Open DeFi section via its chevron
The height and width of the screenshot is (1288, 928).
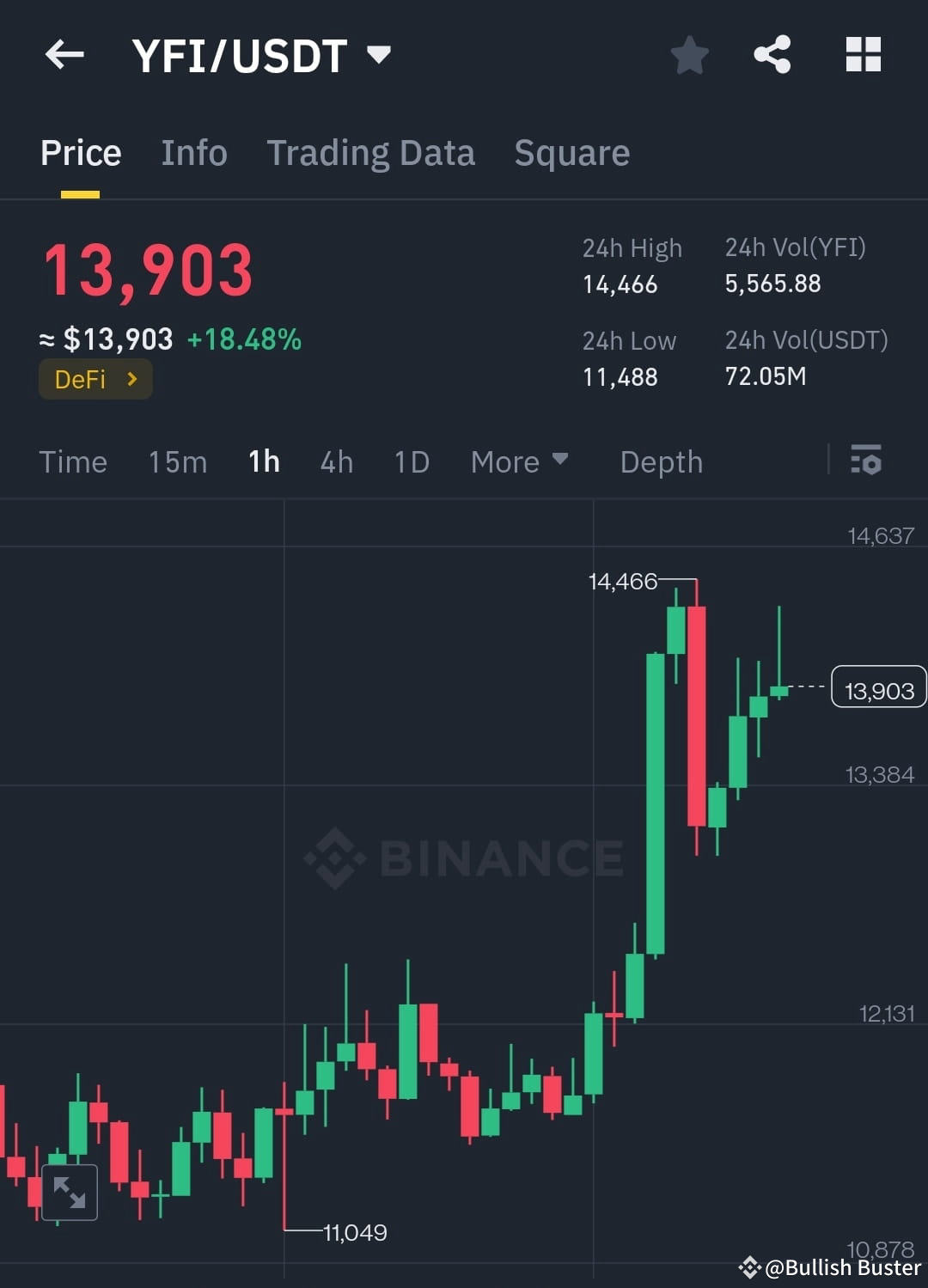(x=131, y=378)
